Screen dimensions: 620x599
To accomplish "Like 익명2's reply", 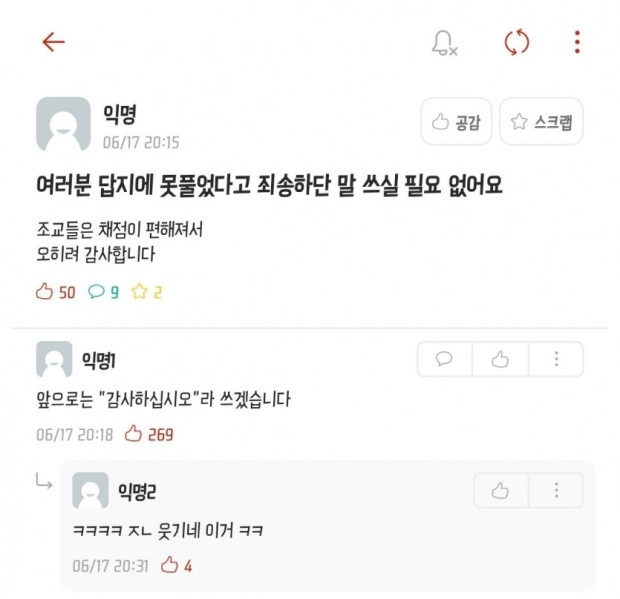I will (500, 491).
